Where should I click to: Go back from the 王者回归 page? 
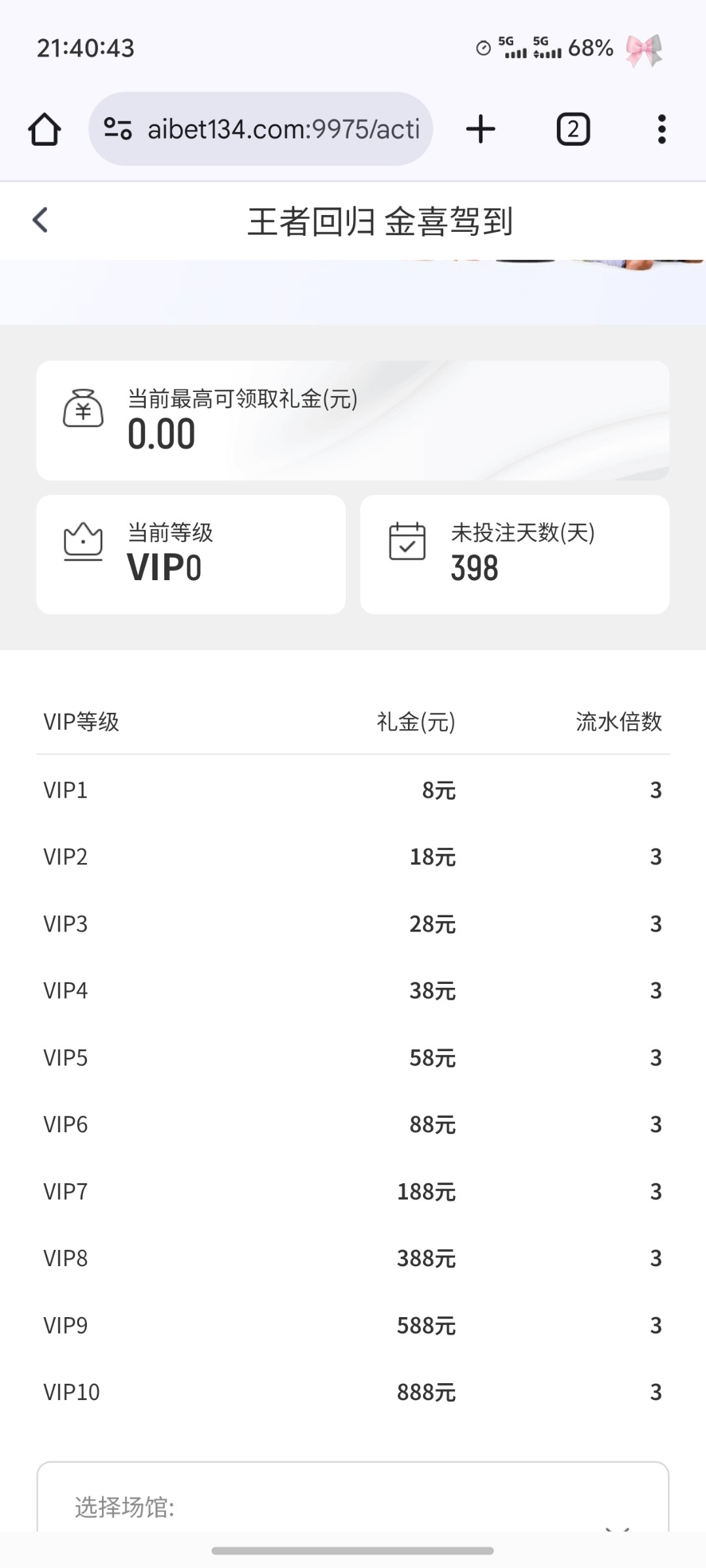point(41,220)
